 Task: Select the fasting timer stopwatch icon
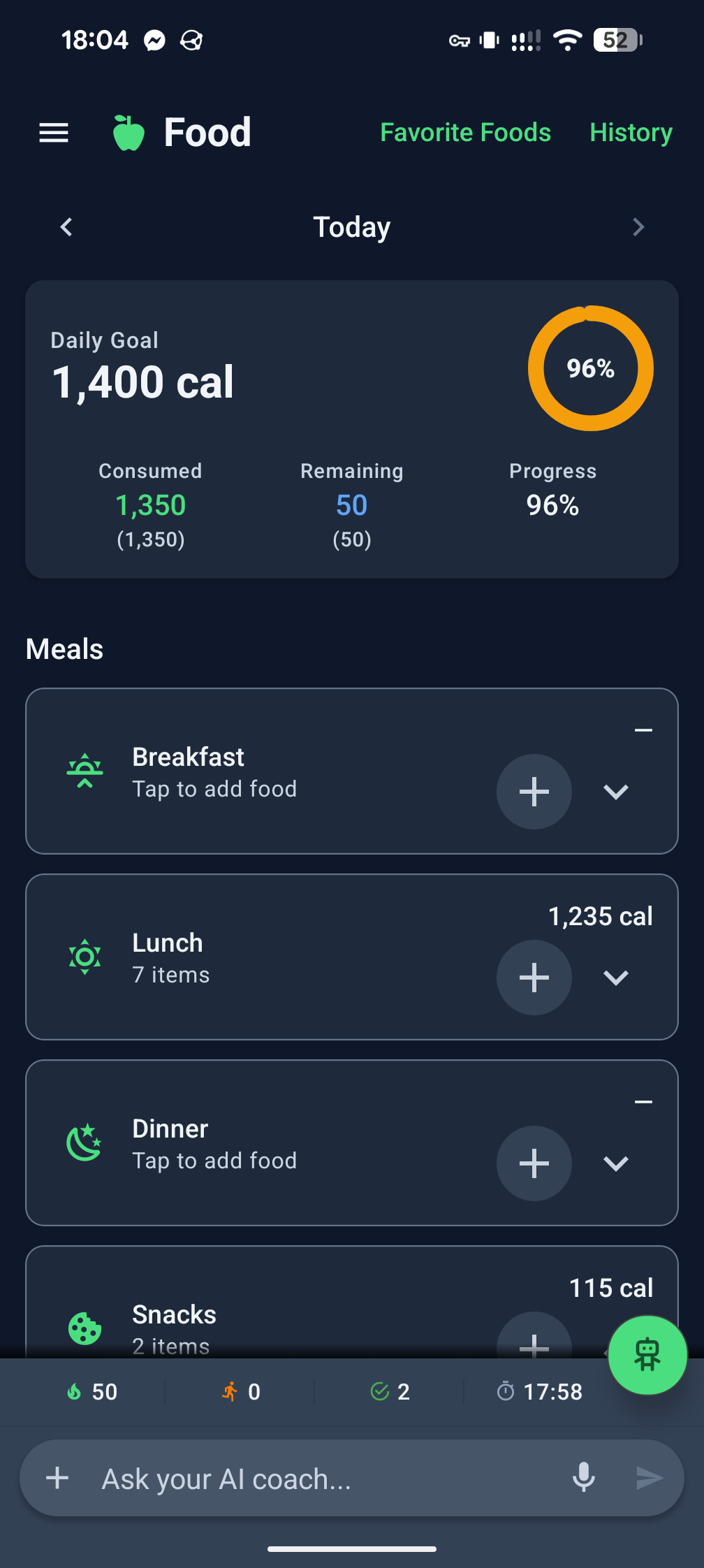point(507,1391)
